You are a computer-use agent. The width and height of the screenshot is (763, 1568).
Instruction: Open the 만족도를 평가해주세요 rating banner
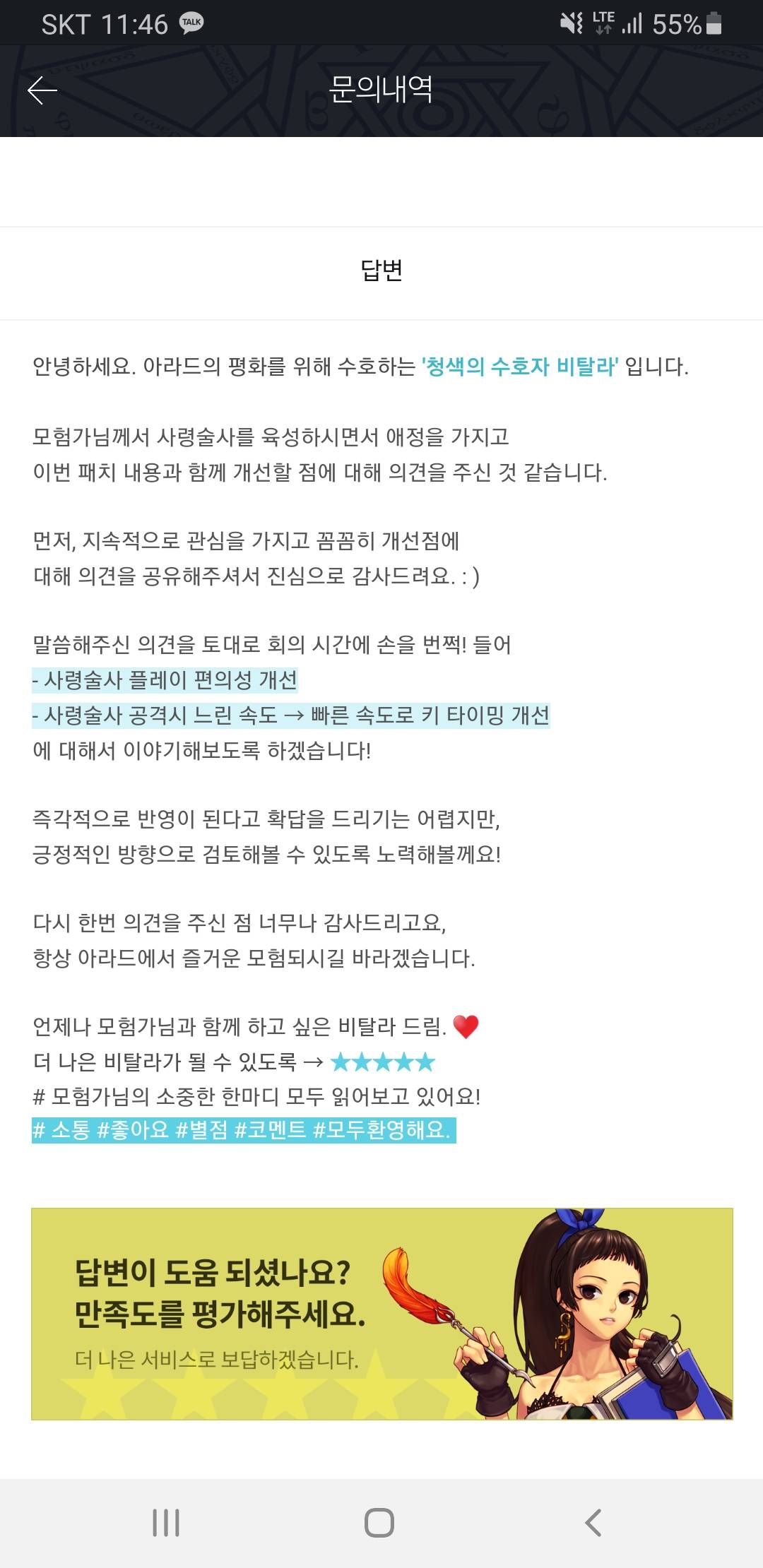(381, 1314)
